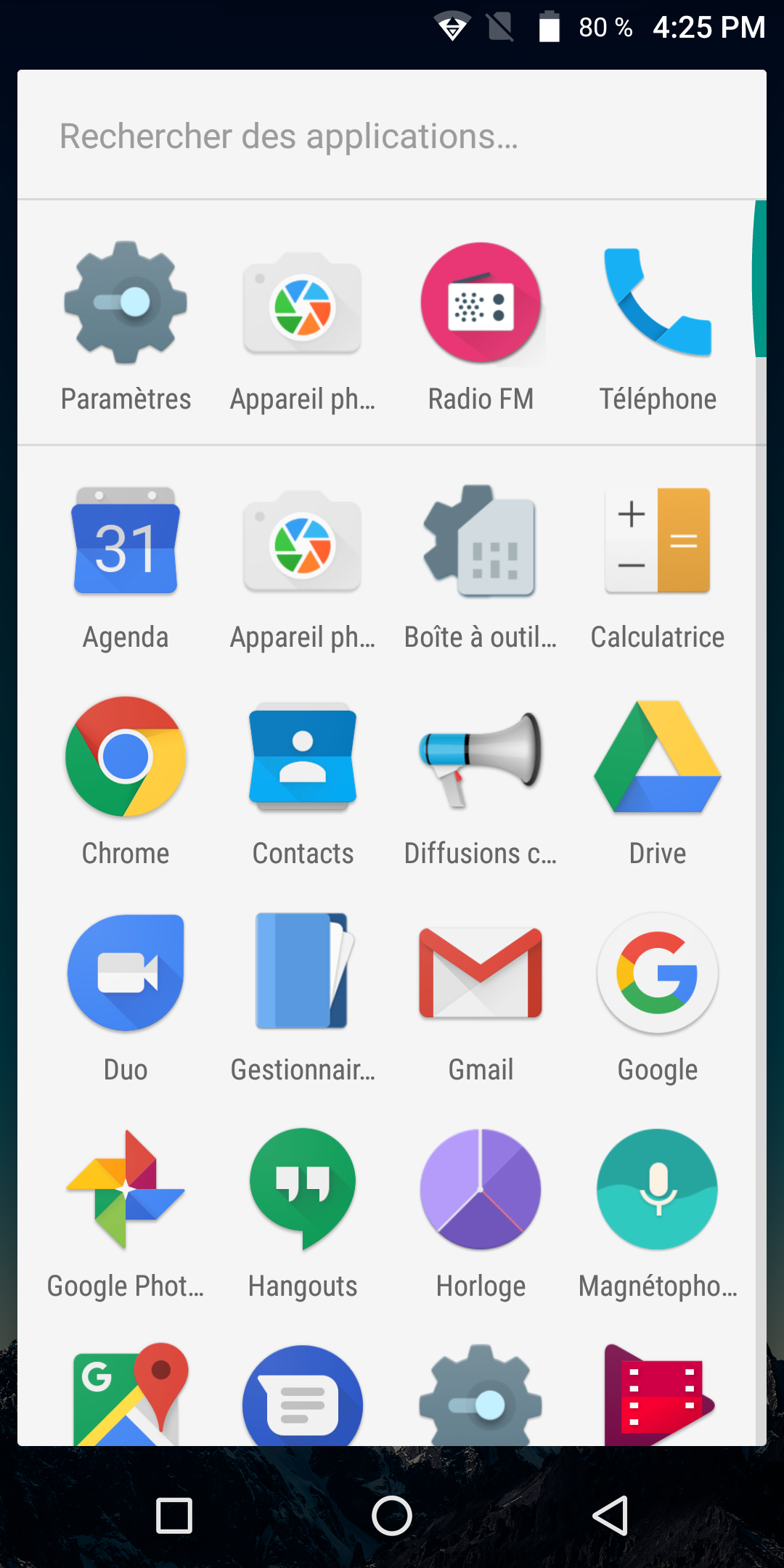Start the Duo video calling app
Viewport: 784px width, 1568px height.
click(126, 973)
